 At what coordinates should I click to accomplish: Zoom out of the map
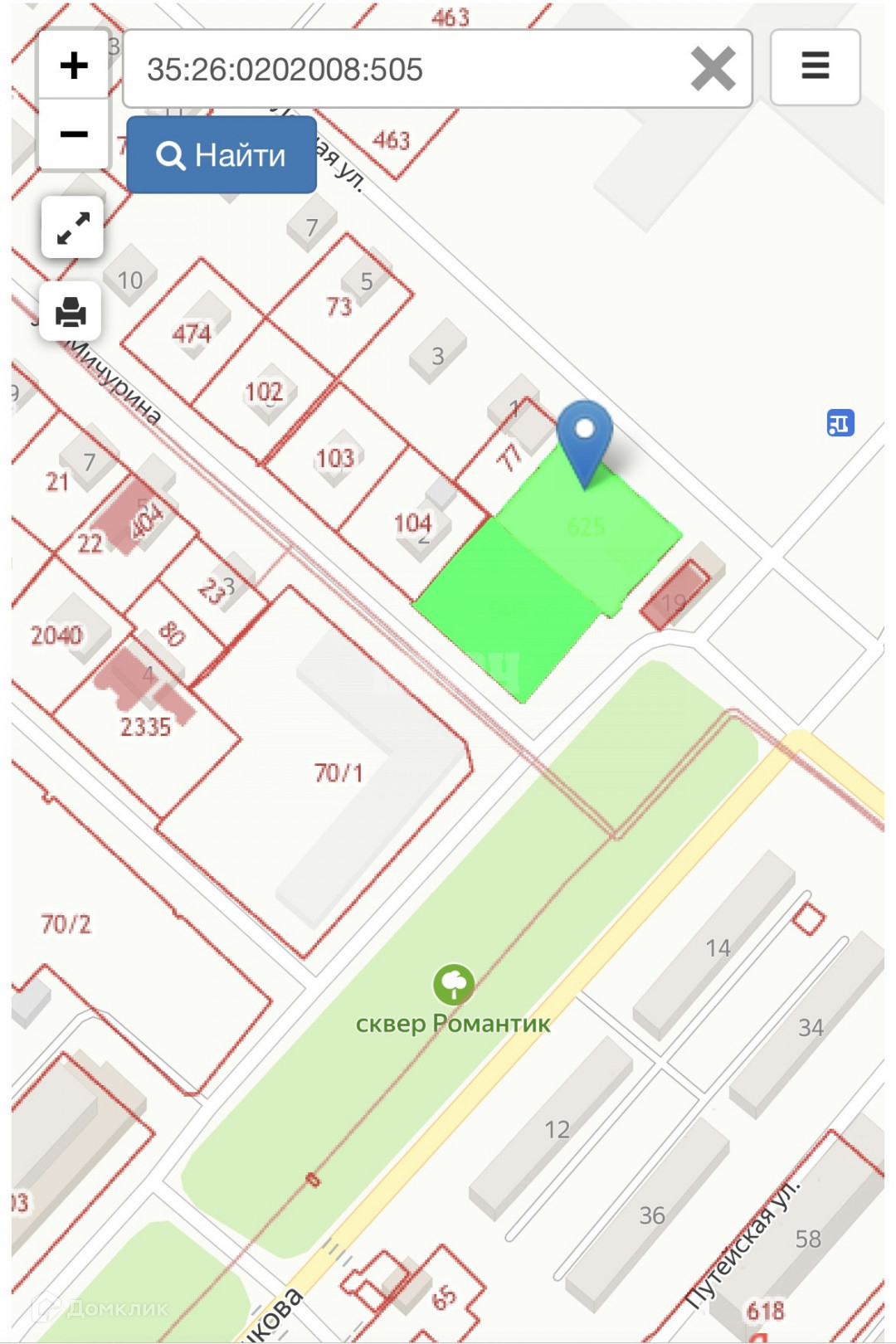(74, 134)
